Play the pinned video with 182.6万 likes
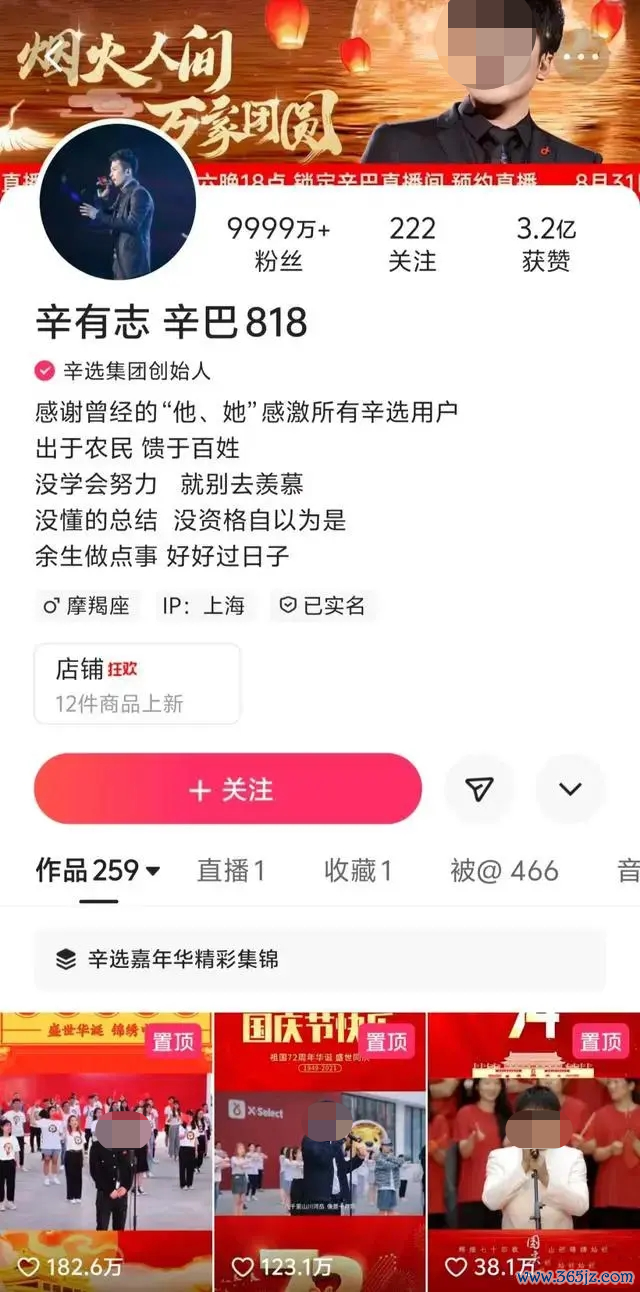Image resolution: width=640 pixels, height=1292 pixels. (x=106, y=1150)
